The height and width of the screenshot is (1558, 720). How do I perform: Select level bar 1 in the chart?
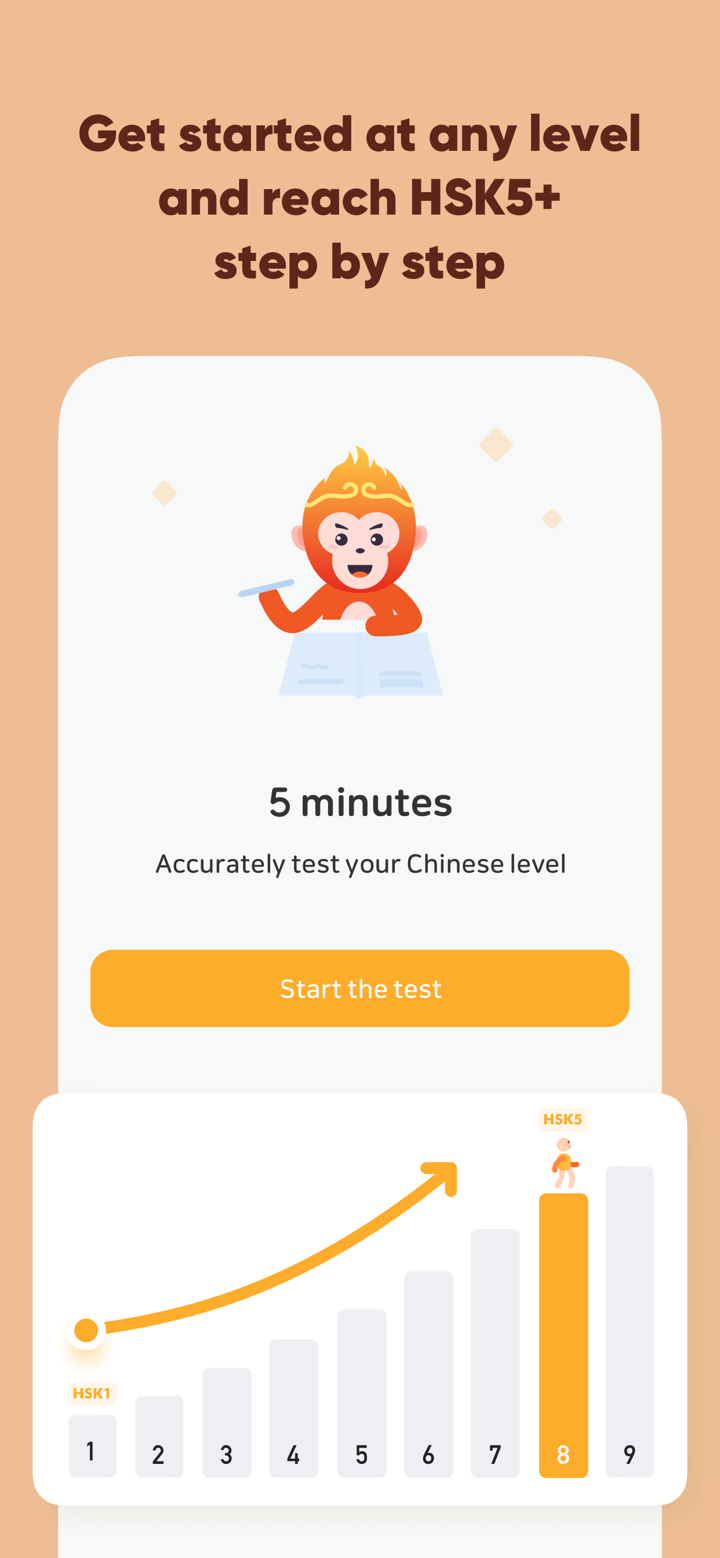[x=91, y=1445]
